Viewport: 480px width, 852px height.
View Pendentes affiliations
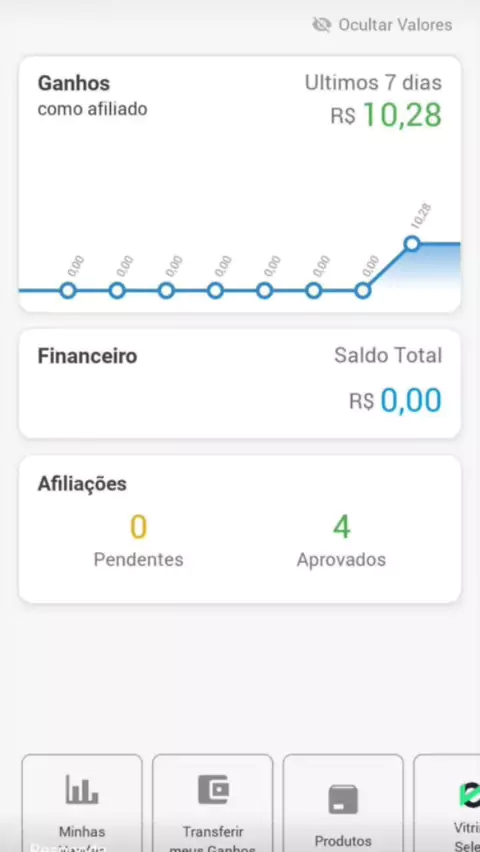138,542
